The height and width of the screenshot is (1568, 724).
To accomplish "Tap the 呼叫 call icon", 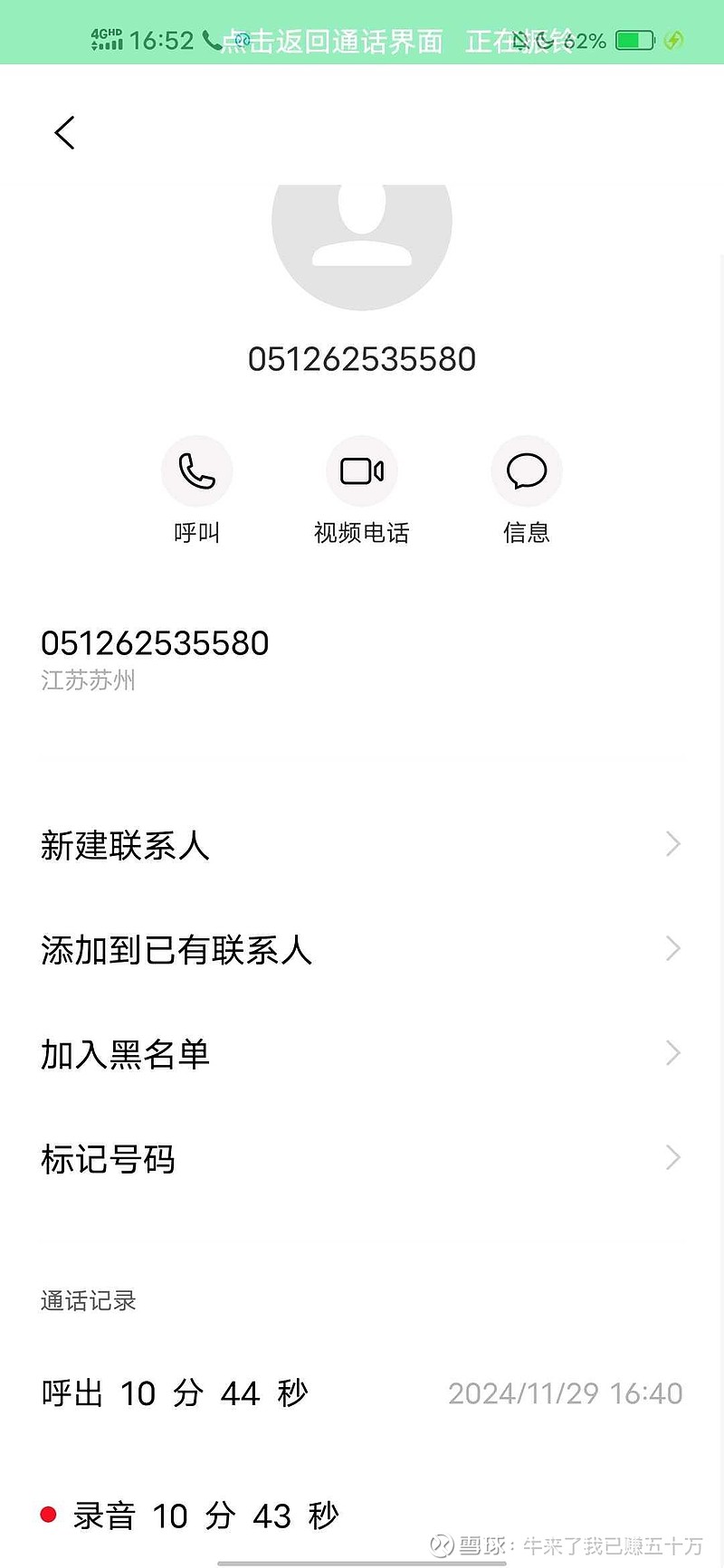I will point(197,470).
